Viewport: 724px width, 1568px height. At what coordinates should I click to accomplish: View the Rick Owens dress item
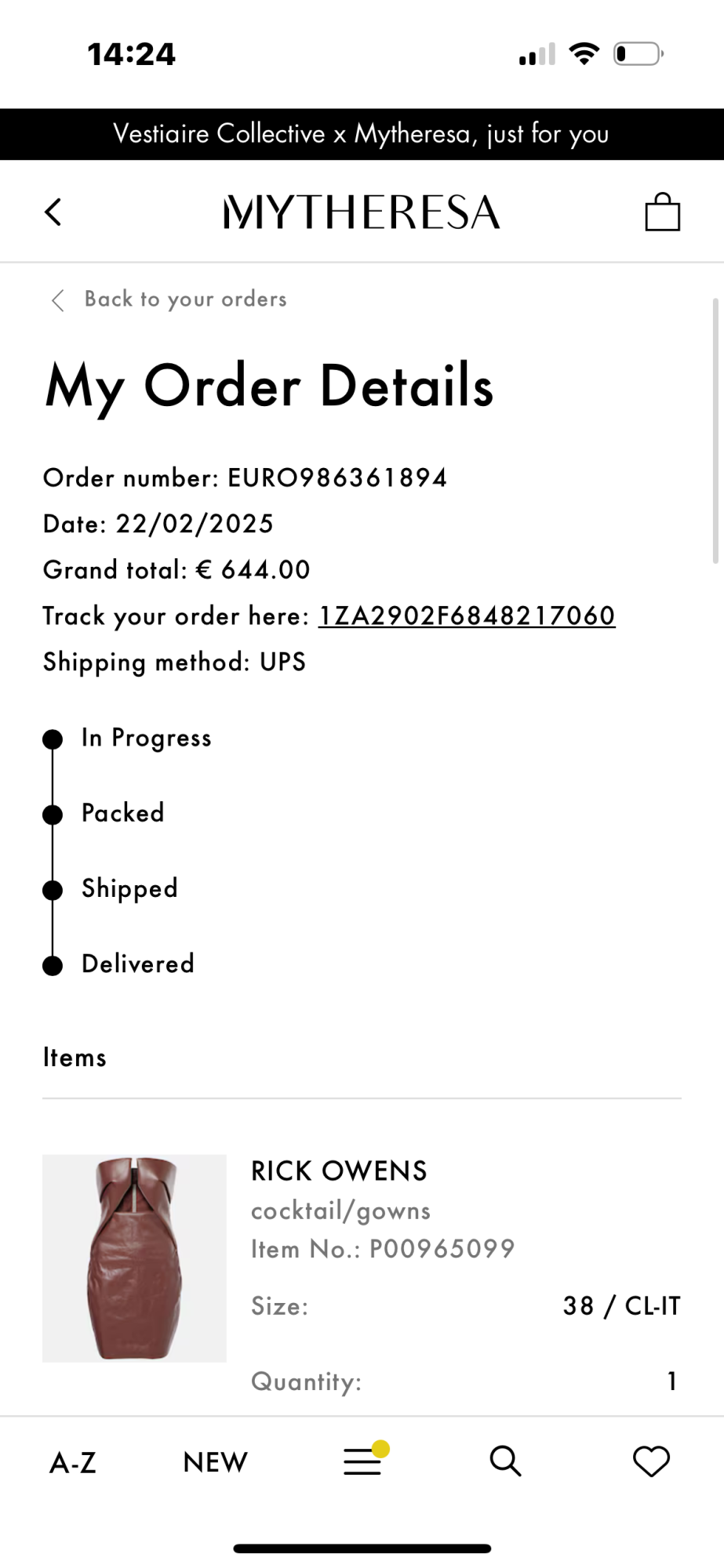pyautogui.click(x=134, y=1258)
